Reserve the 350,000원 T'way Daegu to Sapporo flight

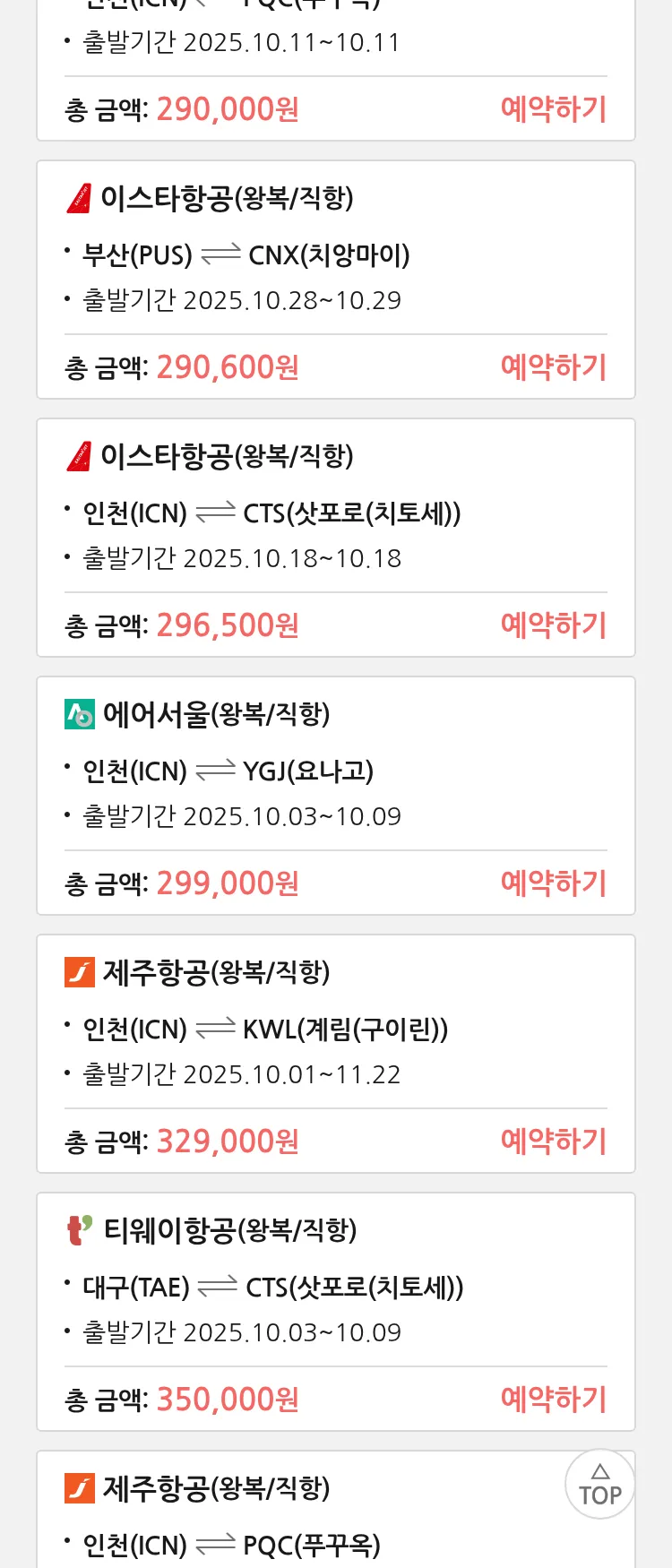point(553,1400)
